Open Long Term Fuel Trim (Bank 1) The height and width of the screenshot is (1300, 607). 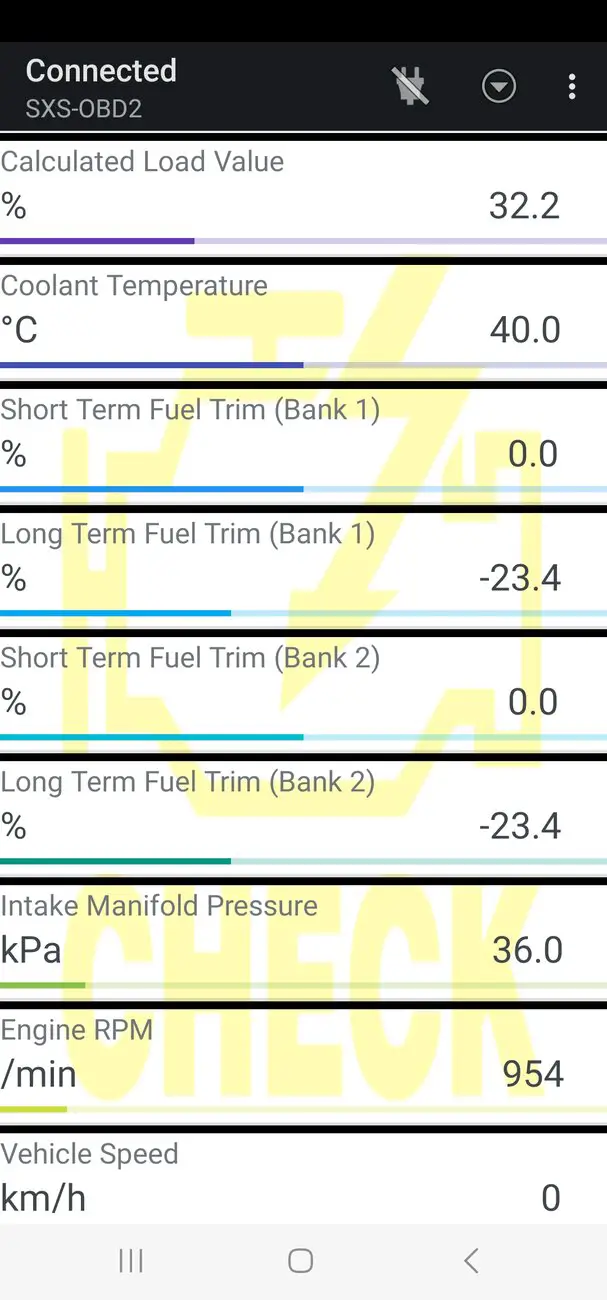(303, 565)
